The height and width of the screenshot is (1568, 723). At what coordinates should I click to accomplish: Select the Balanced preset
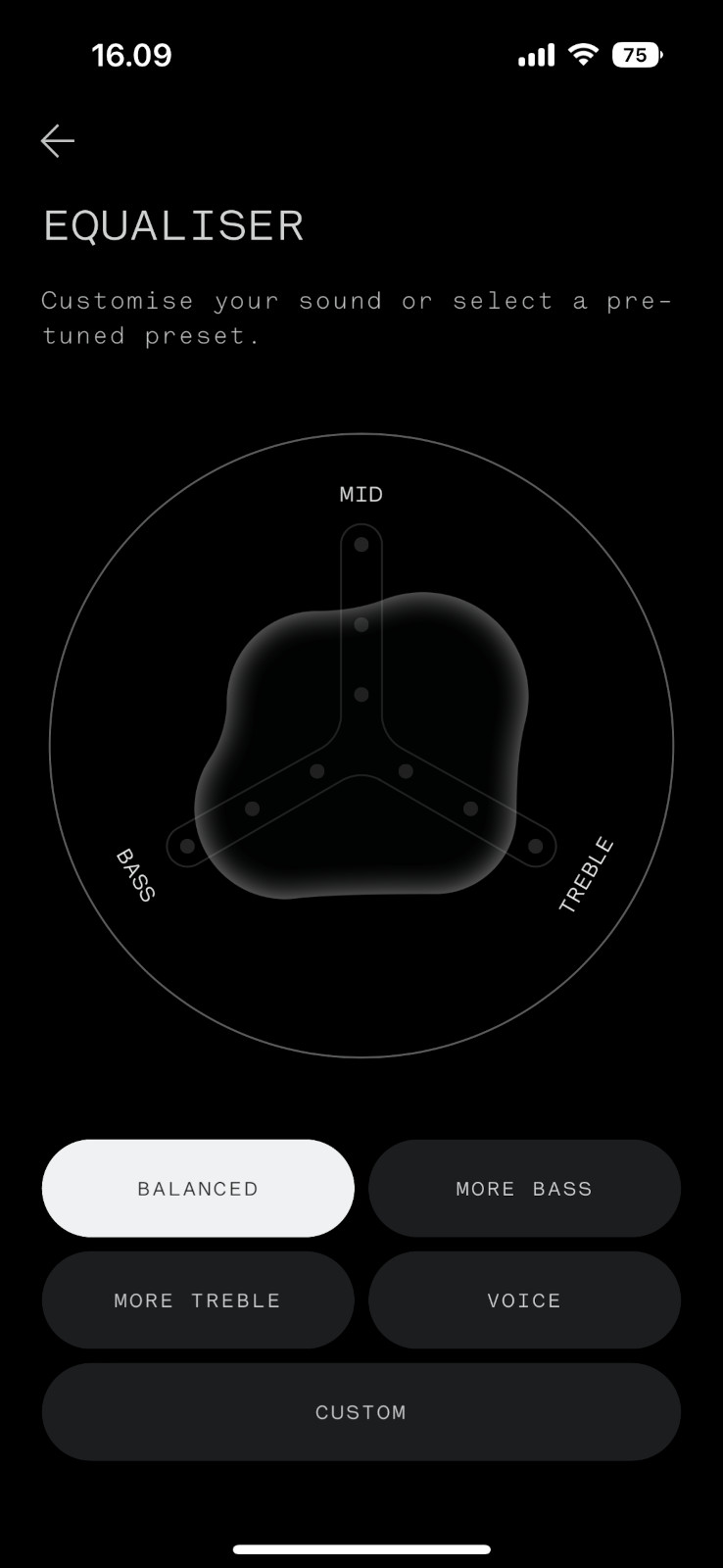tap(198, 1188)
